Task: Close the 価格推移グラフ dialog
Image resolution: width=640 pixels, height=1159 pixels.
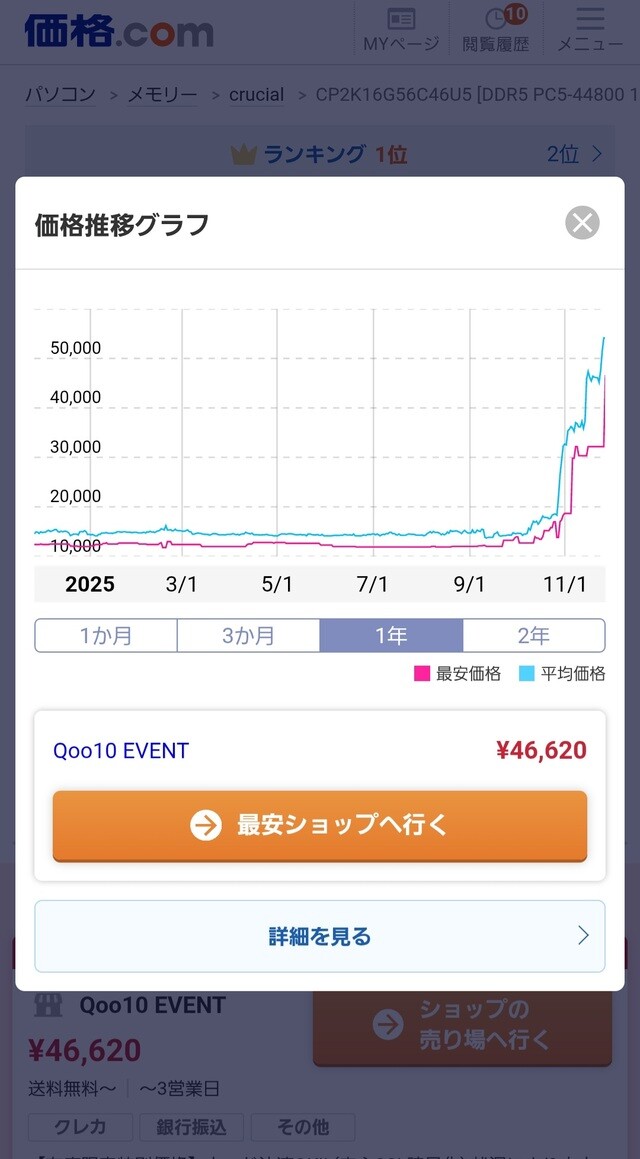Action: [x=582, y=222]
